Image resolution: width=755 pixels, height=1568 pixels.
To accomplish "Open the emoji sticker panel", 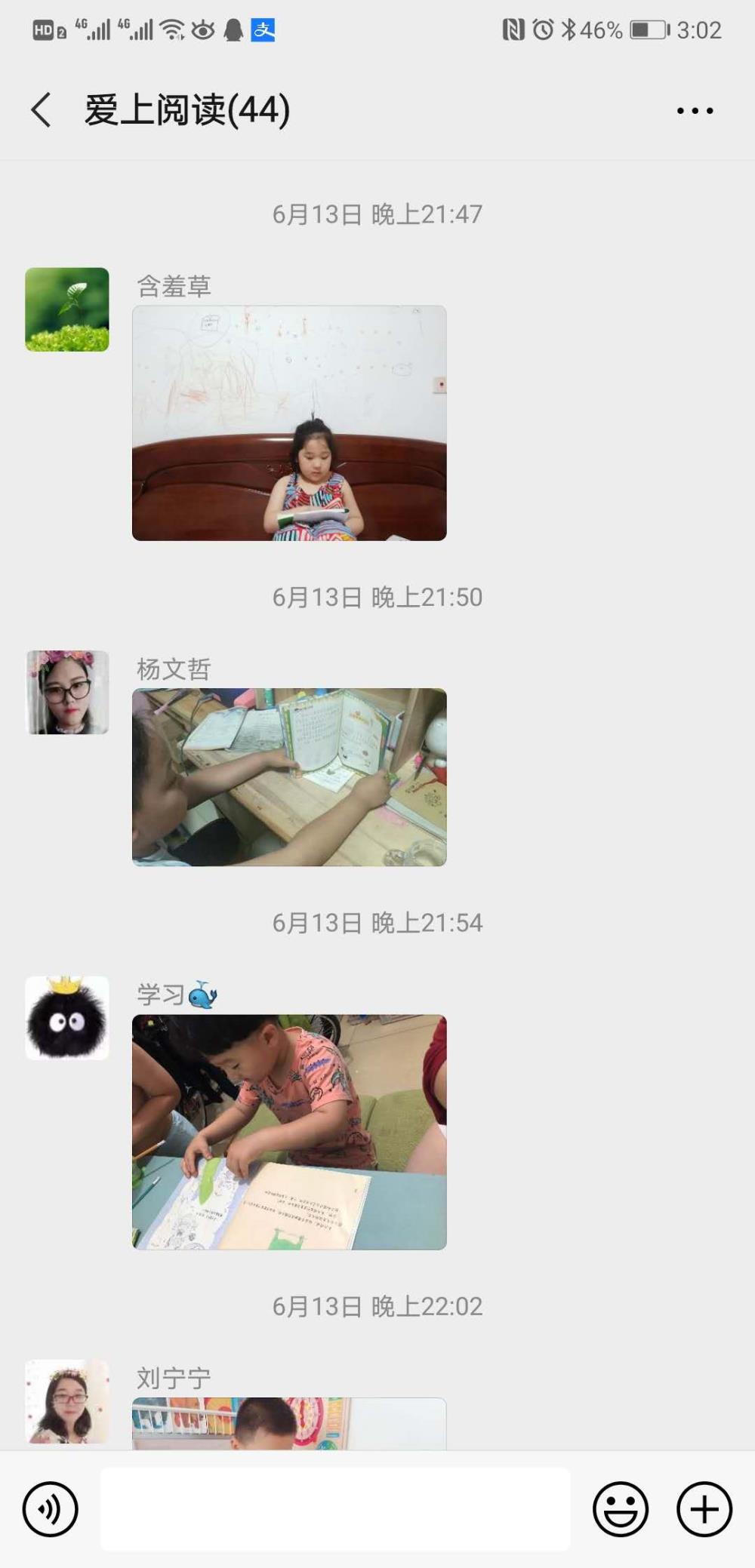I will coord(621,1509).
